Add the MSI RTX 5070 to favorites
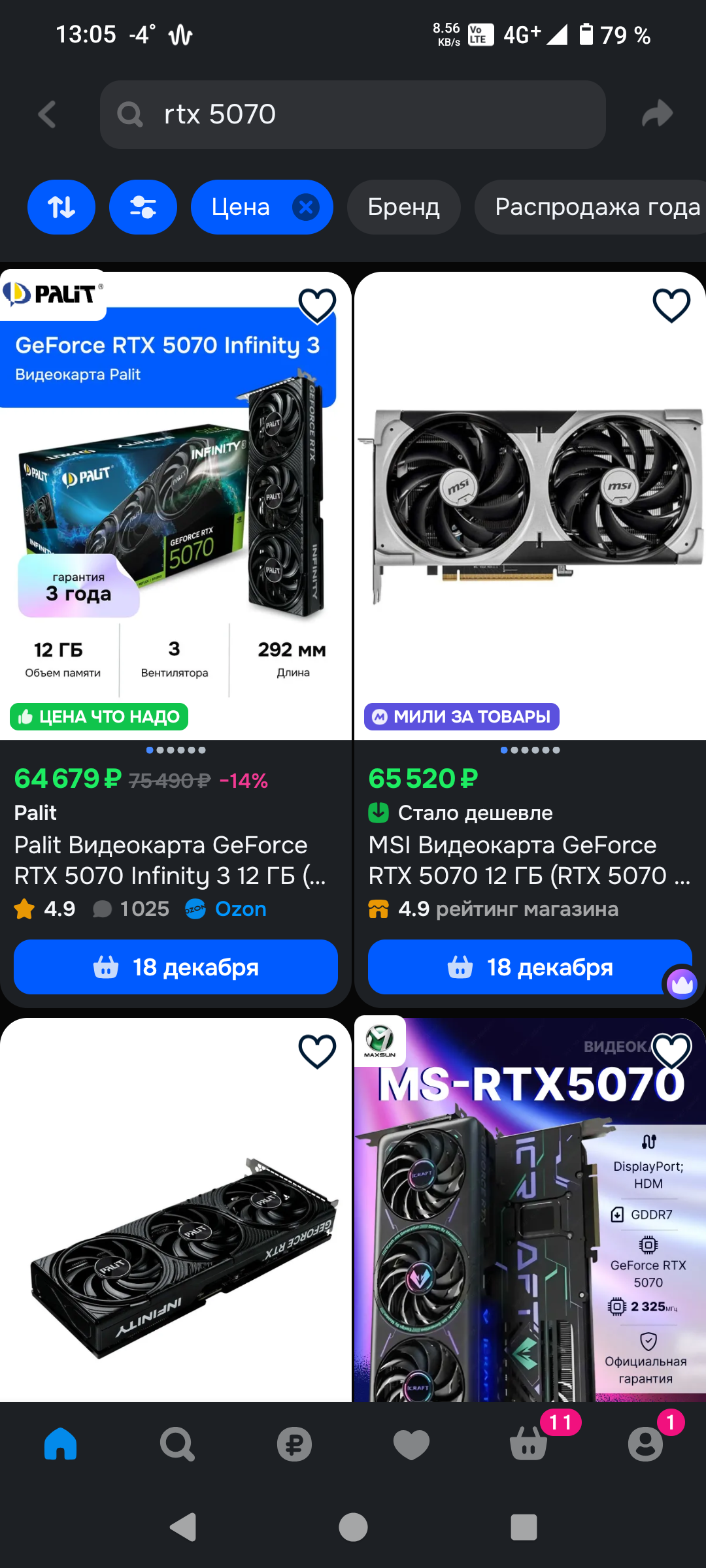The width and height of the screenshot is (706, 1568). point(671,305)
